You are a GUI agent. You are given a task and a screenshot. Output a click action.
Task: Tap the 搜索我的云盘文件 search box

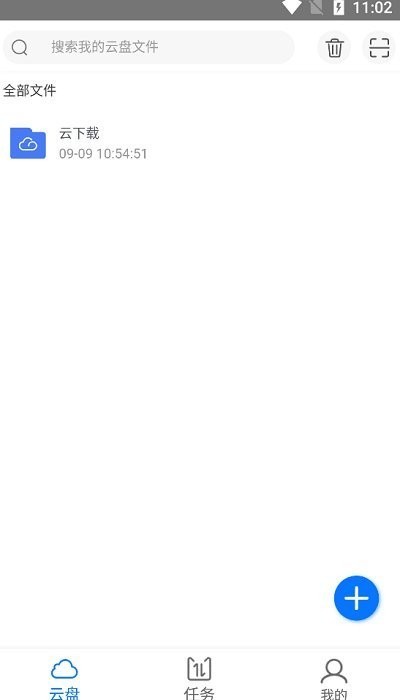pyautogui.click(x=149, y=47)
